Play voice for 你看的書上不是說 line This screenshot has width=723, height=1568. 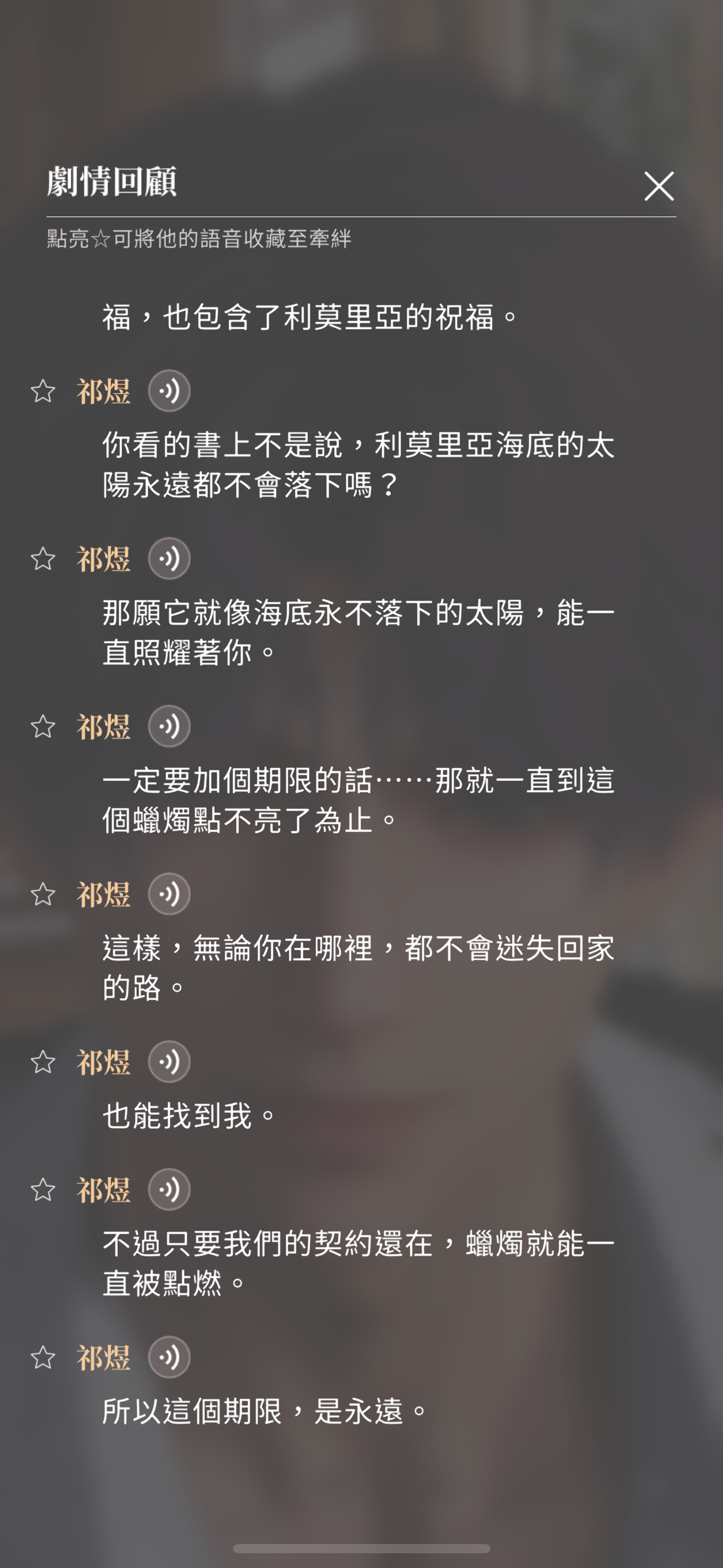tap(169, 391)
